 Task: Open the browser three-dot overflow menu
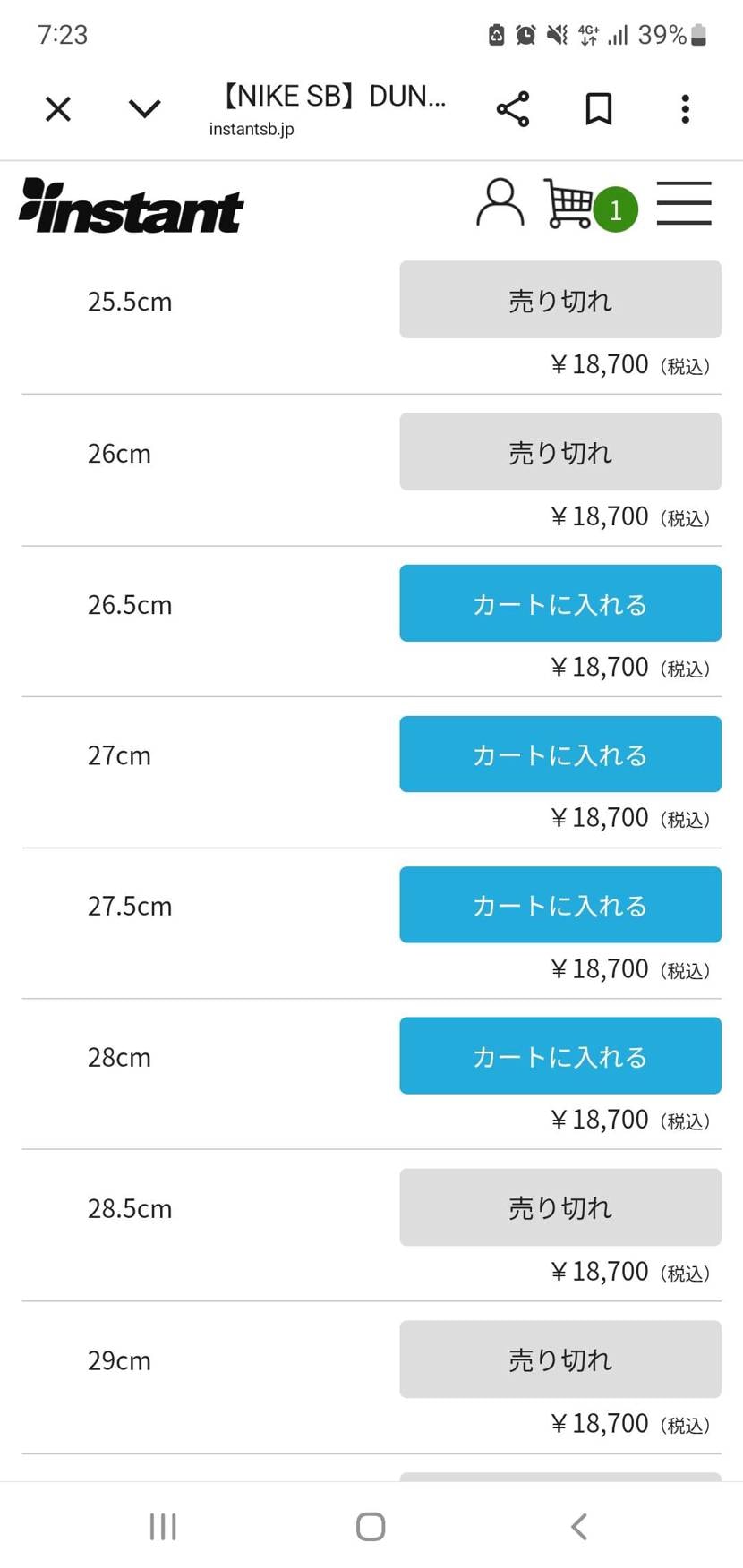point(685,108)
